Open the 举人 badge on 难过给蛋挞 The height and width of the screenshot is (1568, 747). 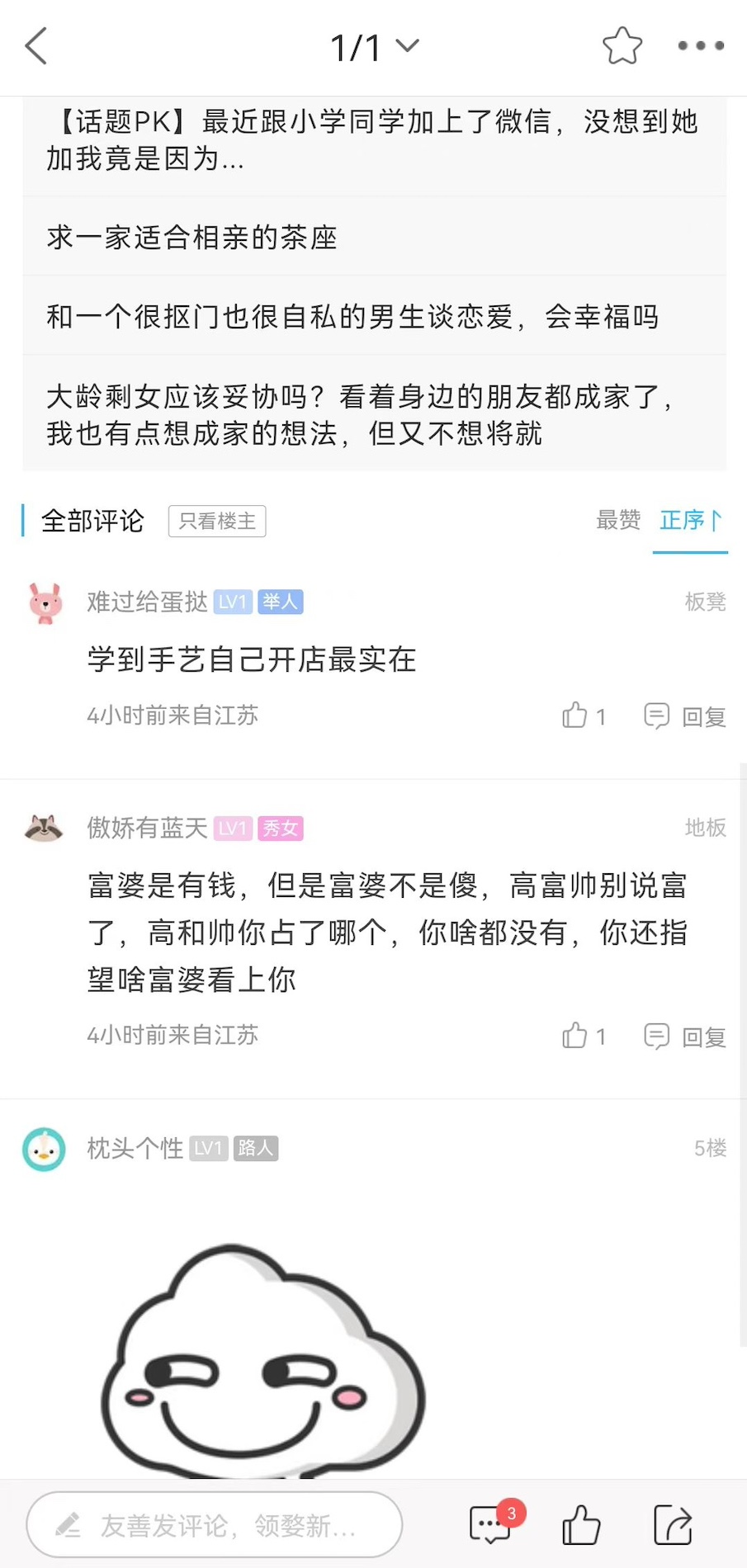click(x=280, y=602)
